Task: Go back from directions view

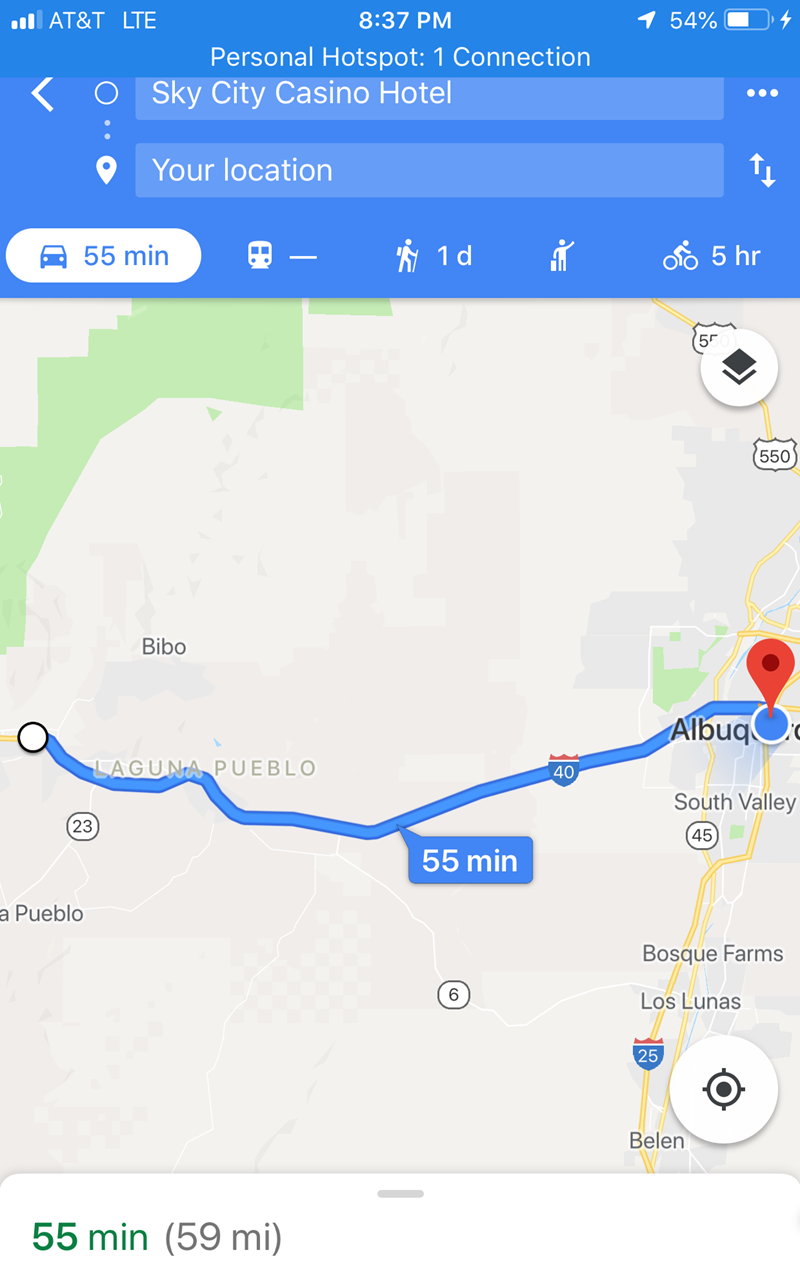Action: point(42,95)
